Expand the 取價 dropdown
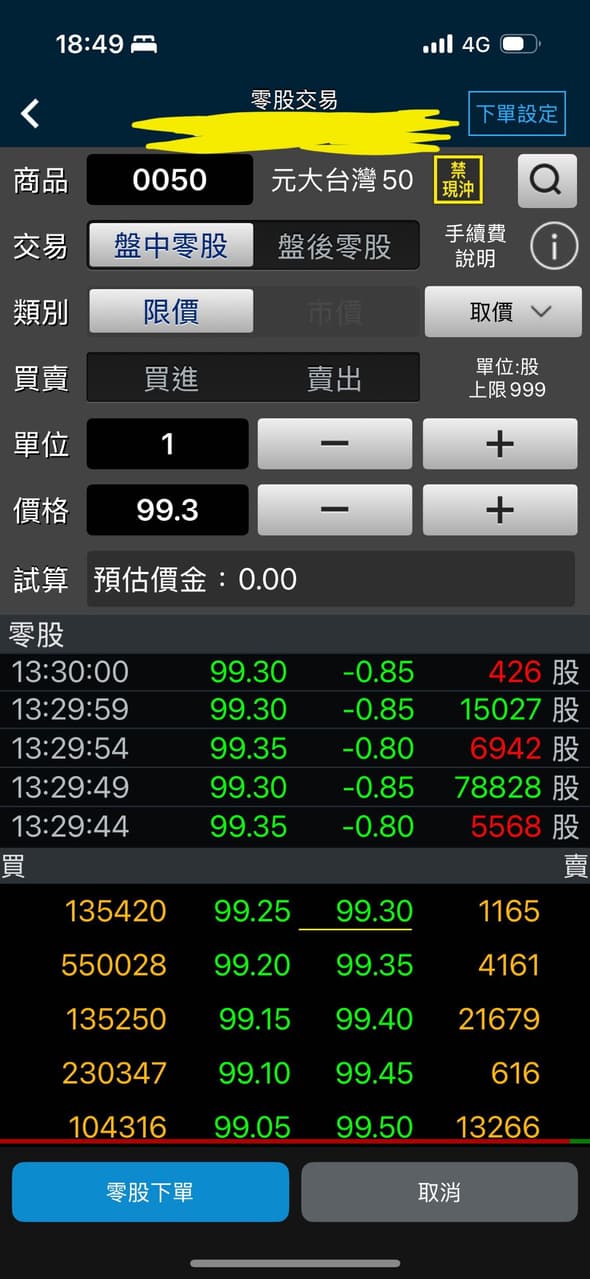Viewport: 590px width, 1279px height. tap(503, 312)
